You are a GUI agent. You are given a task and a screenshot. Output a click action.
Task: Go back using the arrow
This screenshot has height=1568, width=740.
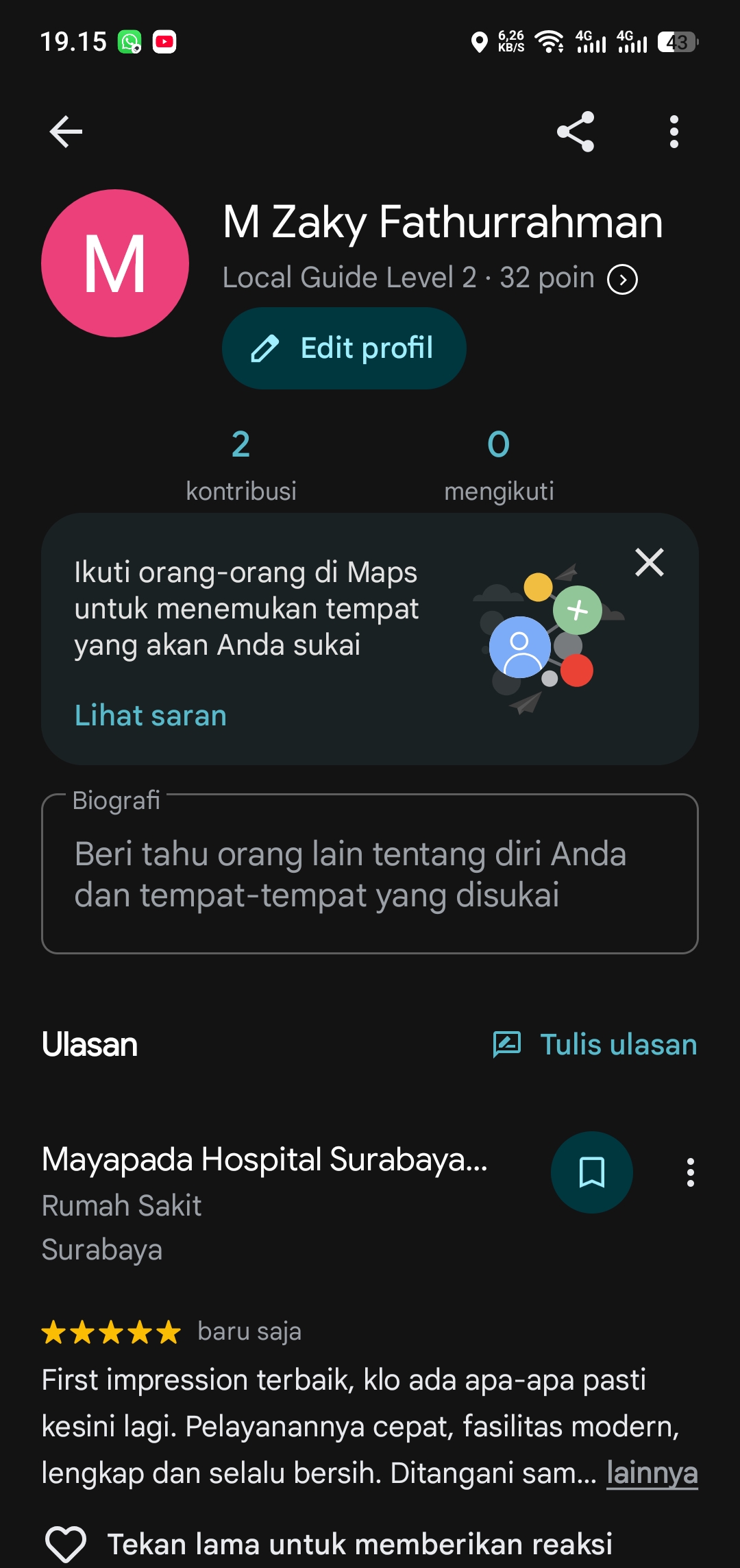[x=66, y=132]
